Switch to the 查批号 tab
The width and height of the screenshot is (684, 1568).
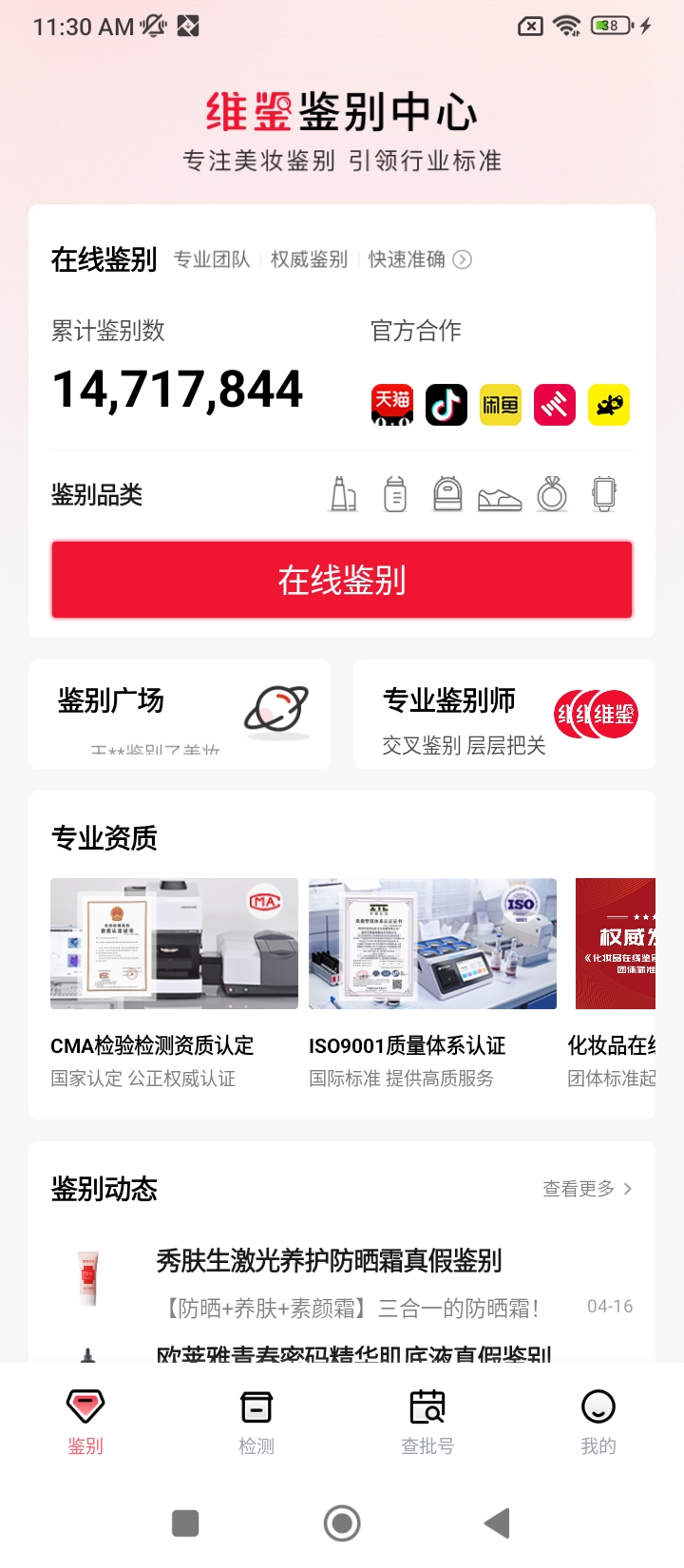tap(427, 1421)
